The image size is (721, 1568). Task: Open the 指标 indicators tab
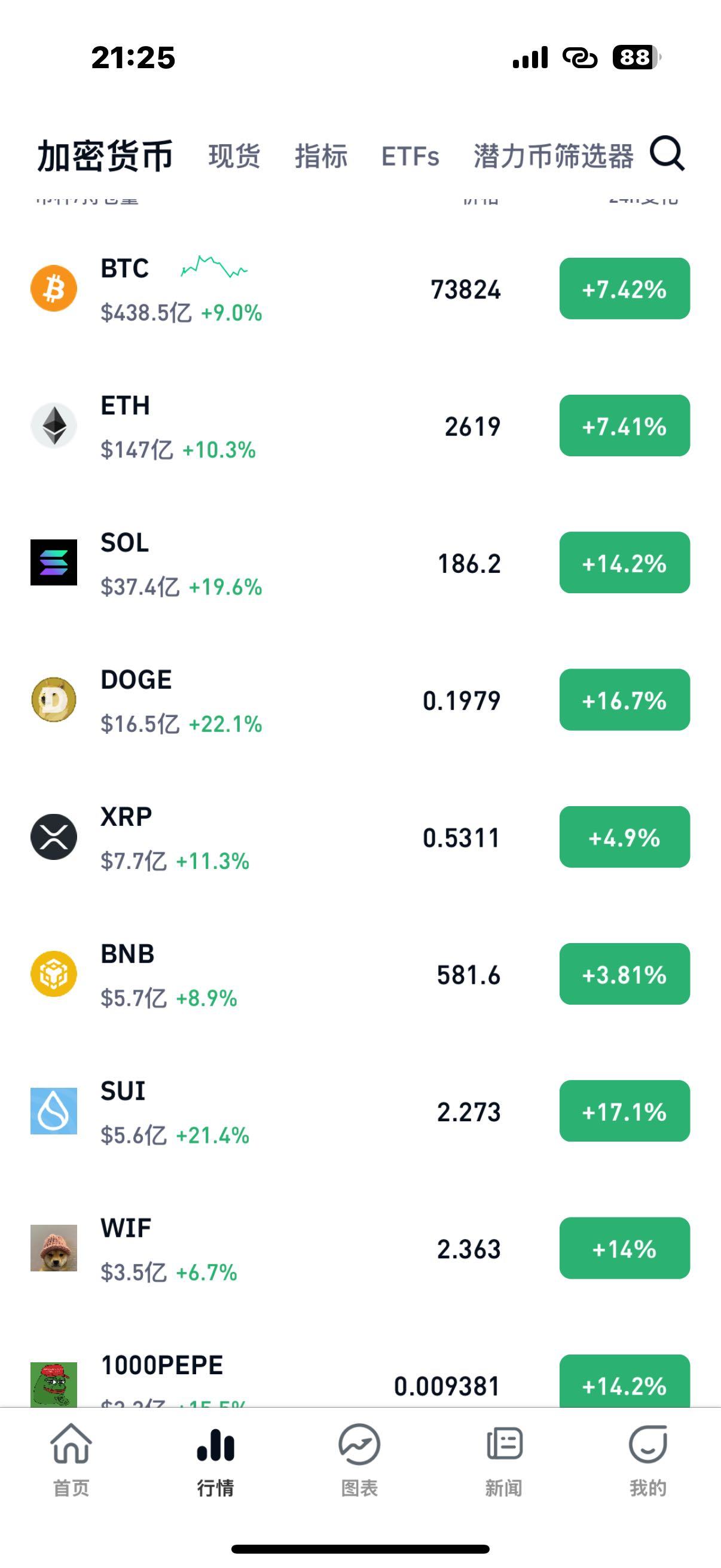point(320,157)
